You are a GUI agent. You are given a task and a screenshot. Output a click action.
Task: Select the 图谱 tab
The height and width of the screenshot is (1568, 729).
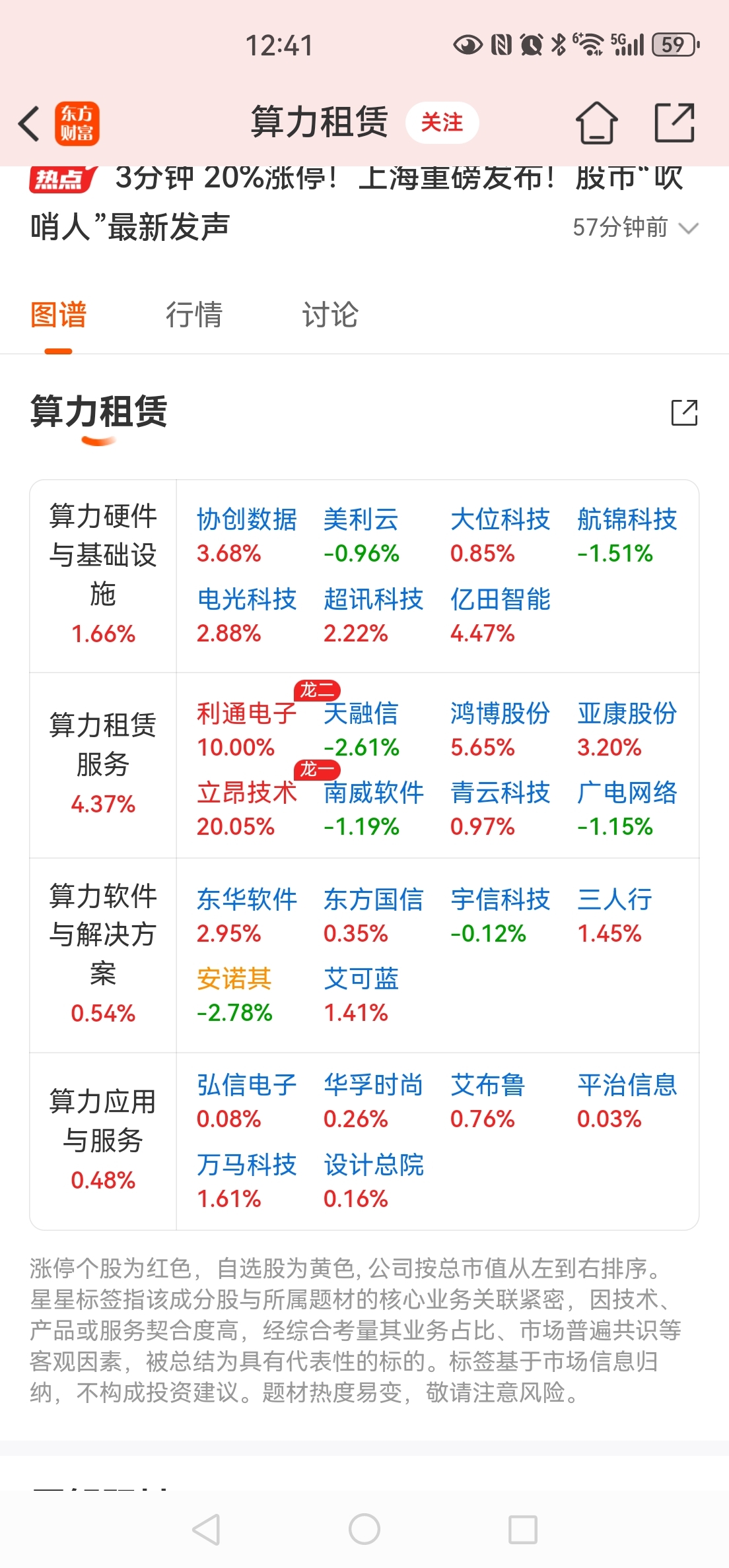tap(58, 315)
